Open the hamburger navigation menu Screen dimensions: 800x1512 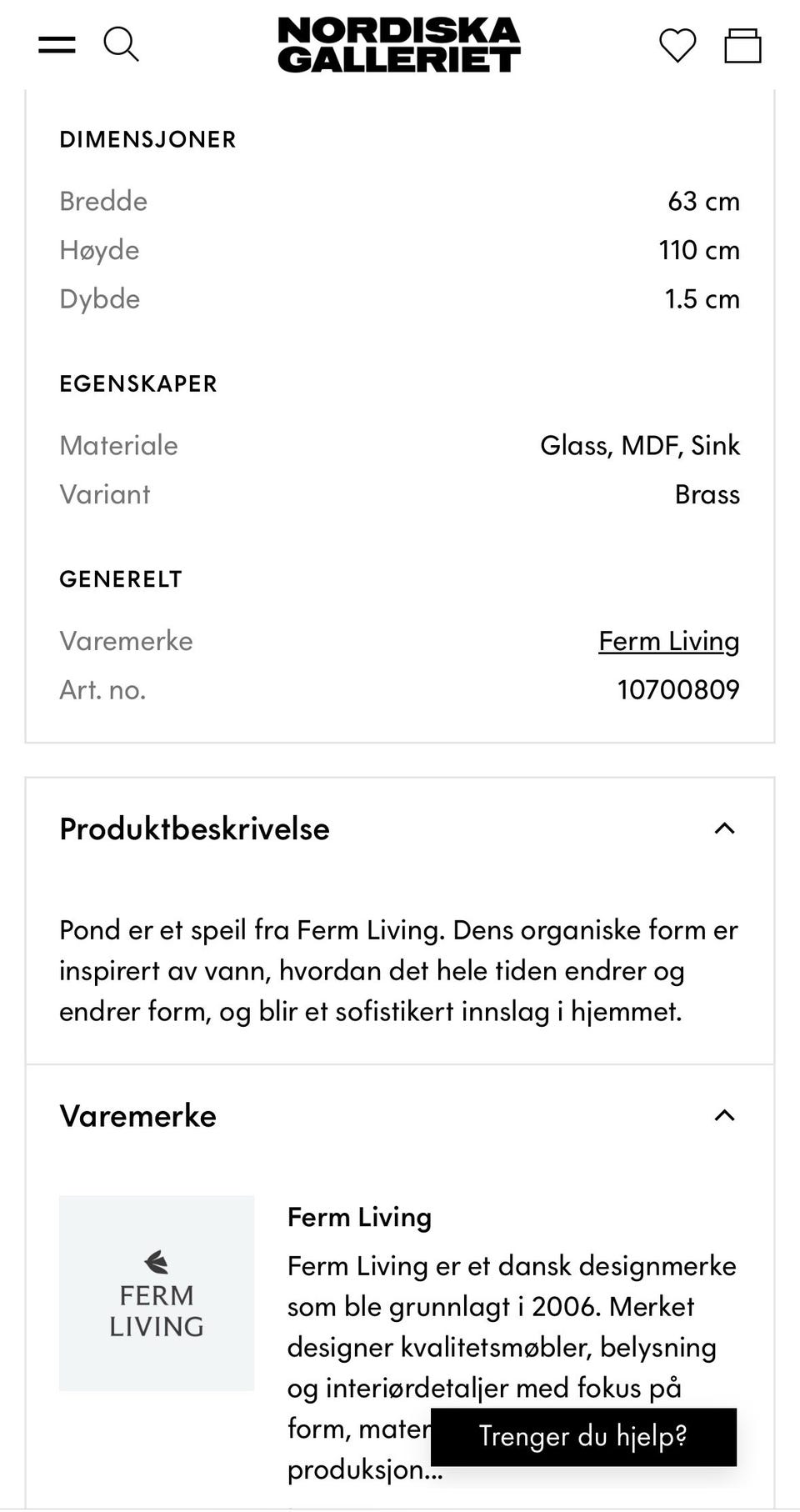pyautogui.click(x=57, y=43)
